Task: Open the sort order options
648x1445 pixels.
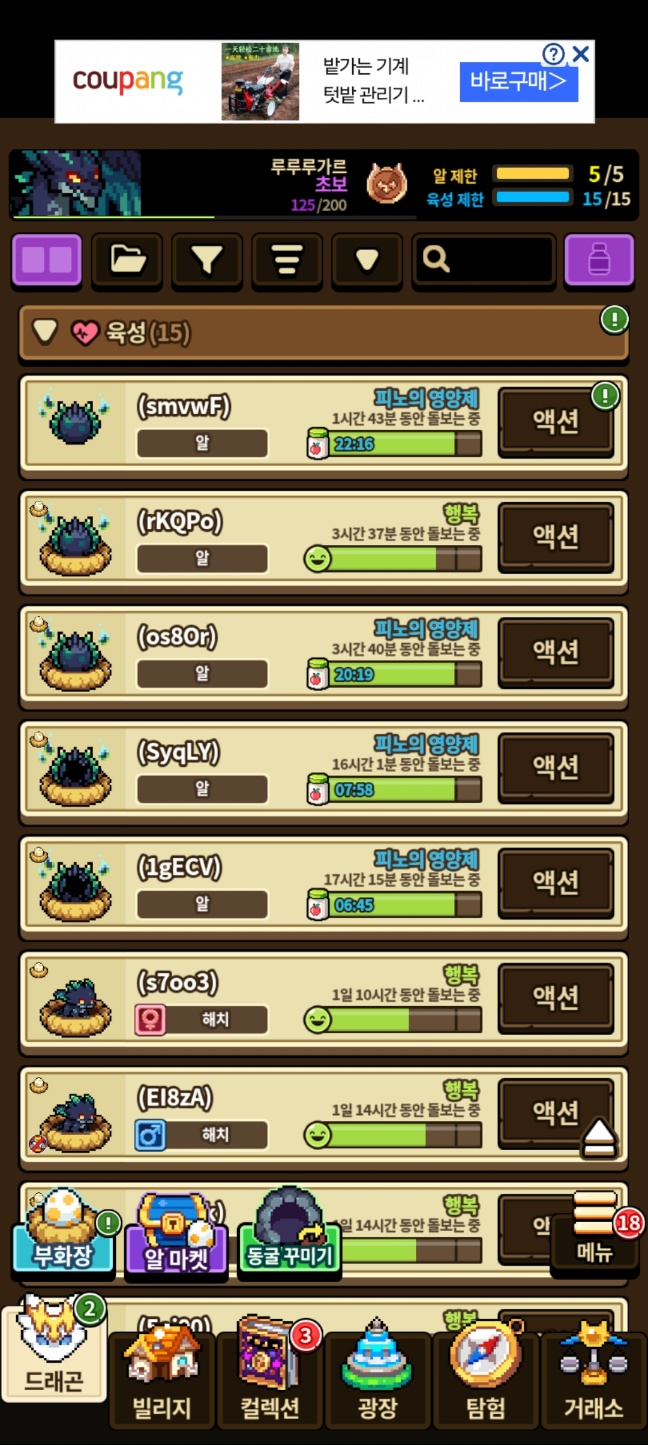Action: tap(287, 261)
